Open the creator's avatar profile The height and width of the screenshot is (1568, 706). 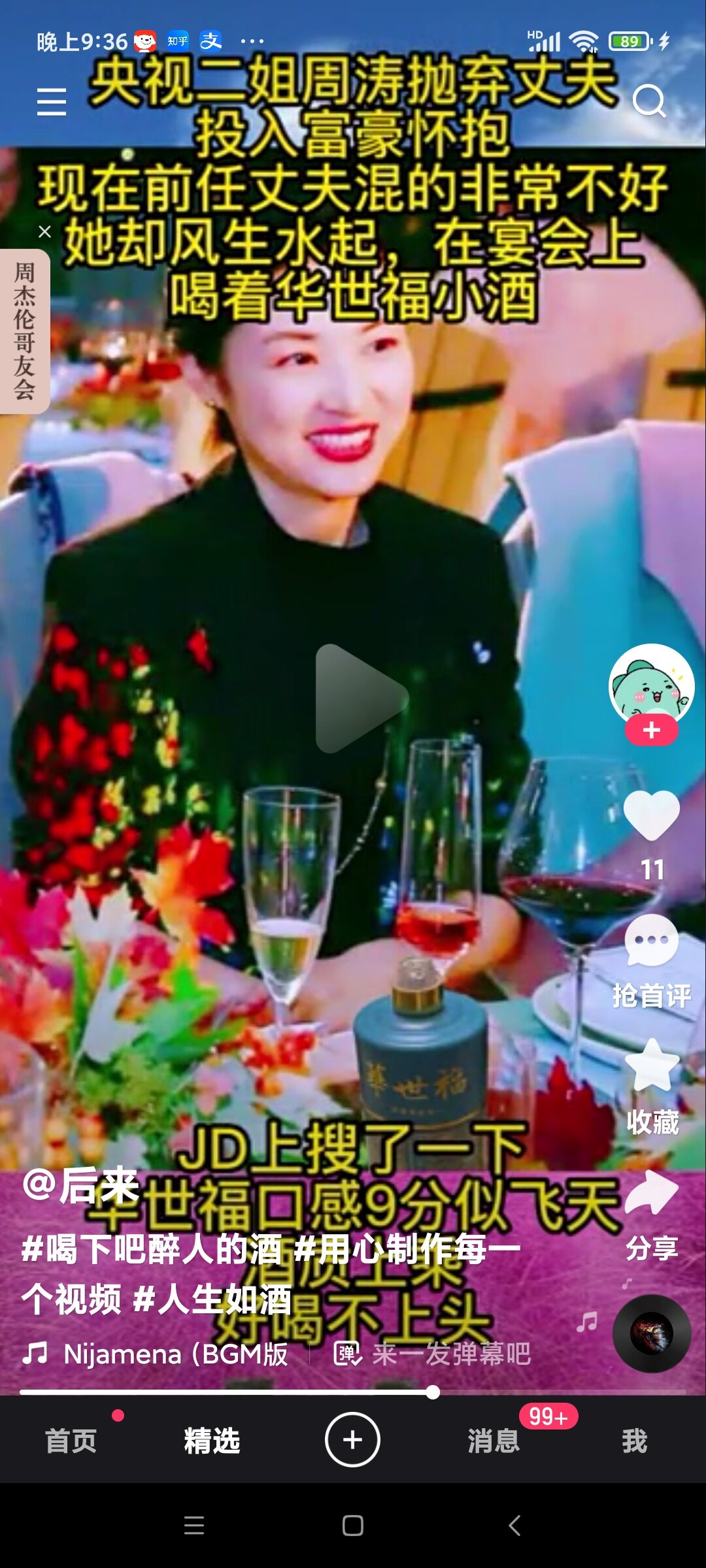[651, 685]
